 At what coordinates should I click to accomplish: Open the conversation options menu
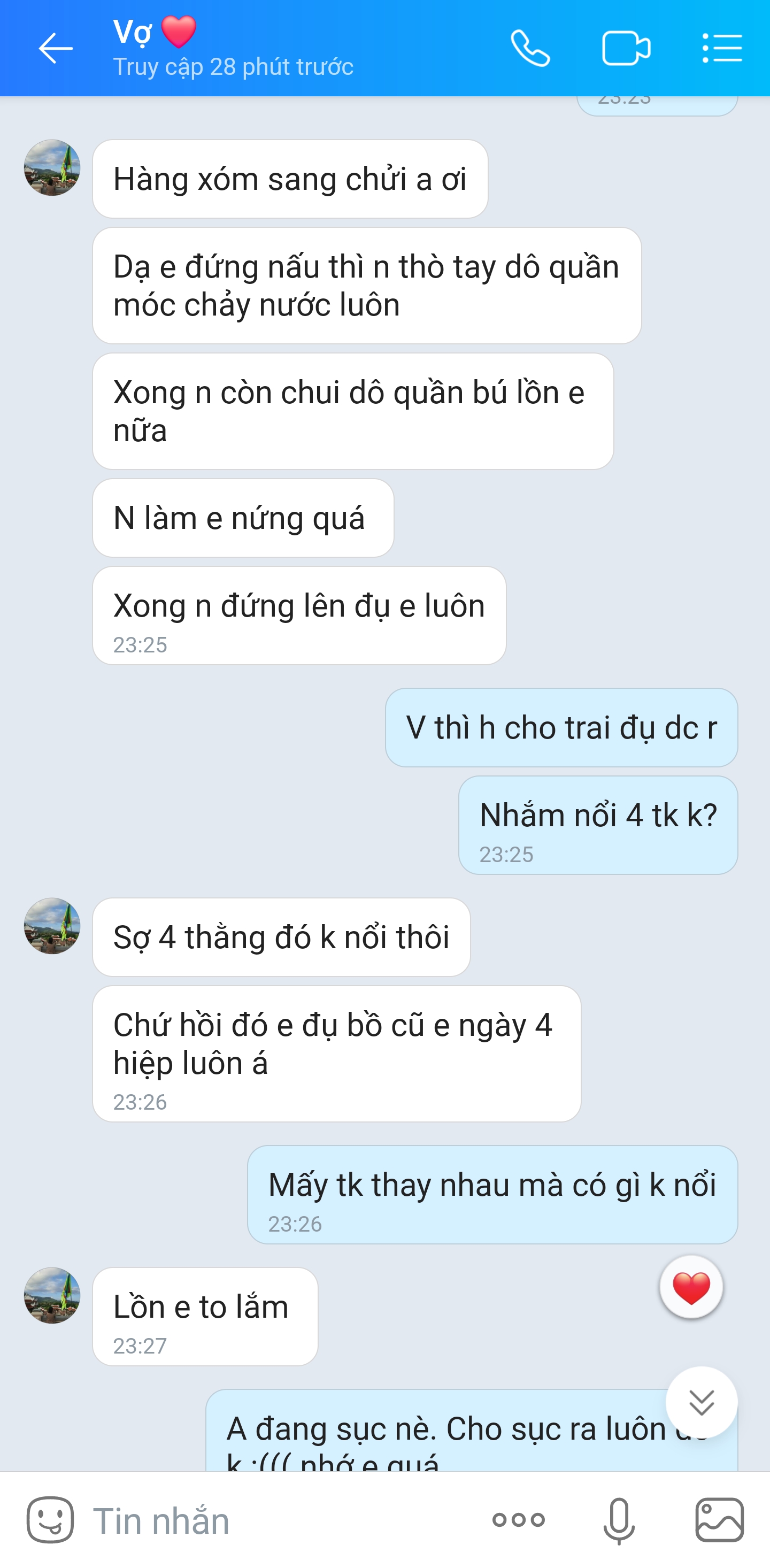722,49
